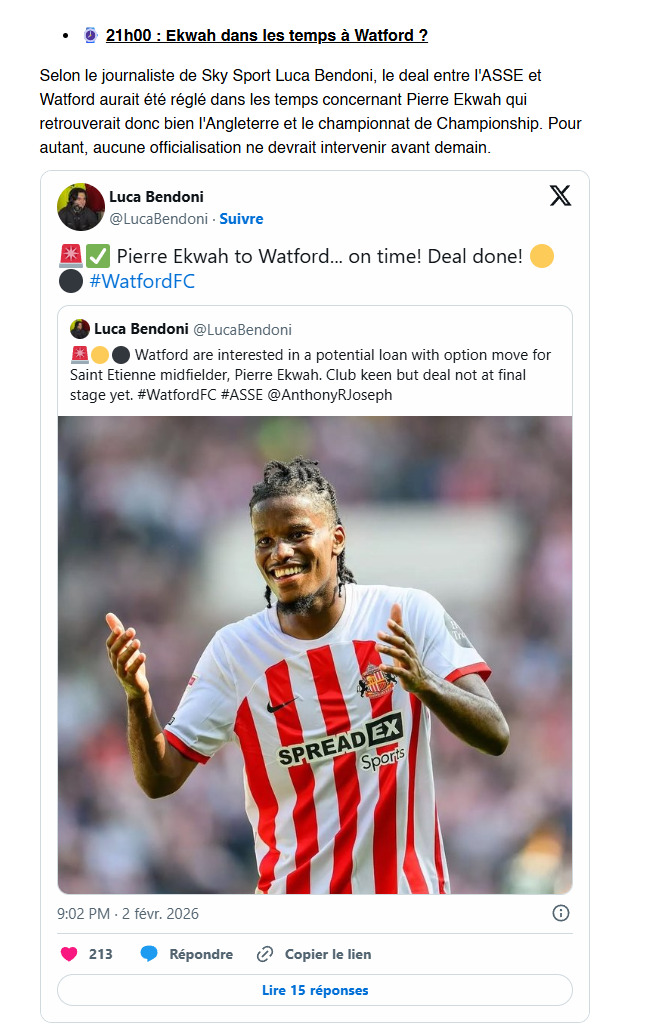Image resolution: width=652 pixels, height=1026 pixels.
Task: Open the quoted tweet about loan option
Action: point(314,366)
